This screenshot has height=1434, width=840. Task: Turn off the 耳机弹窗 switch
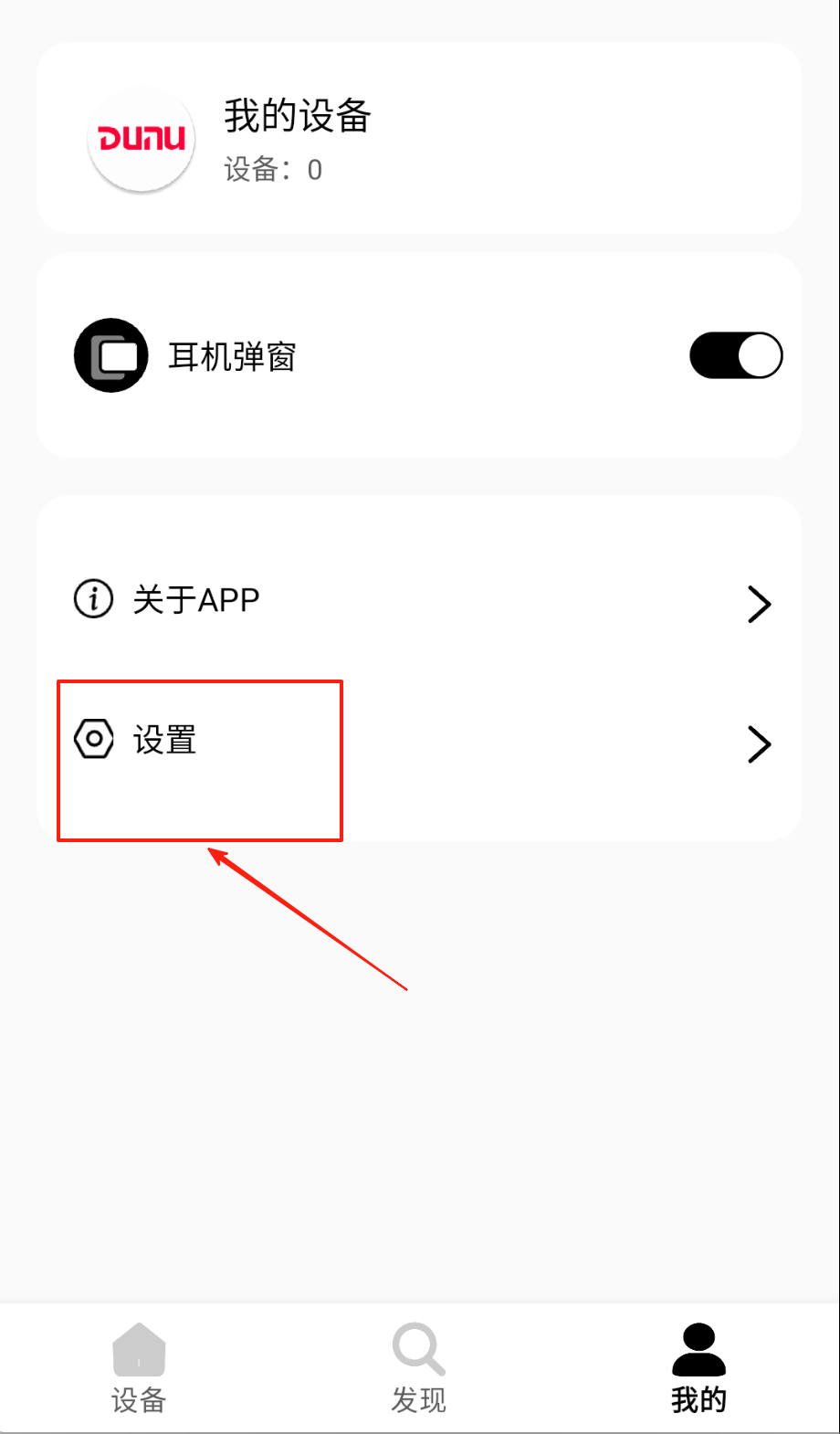click(x=735, y=355)
